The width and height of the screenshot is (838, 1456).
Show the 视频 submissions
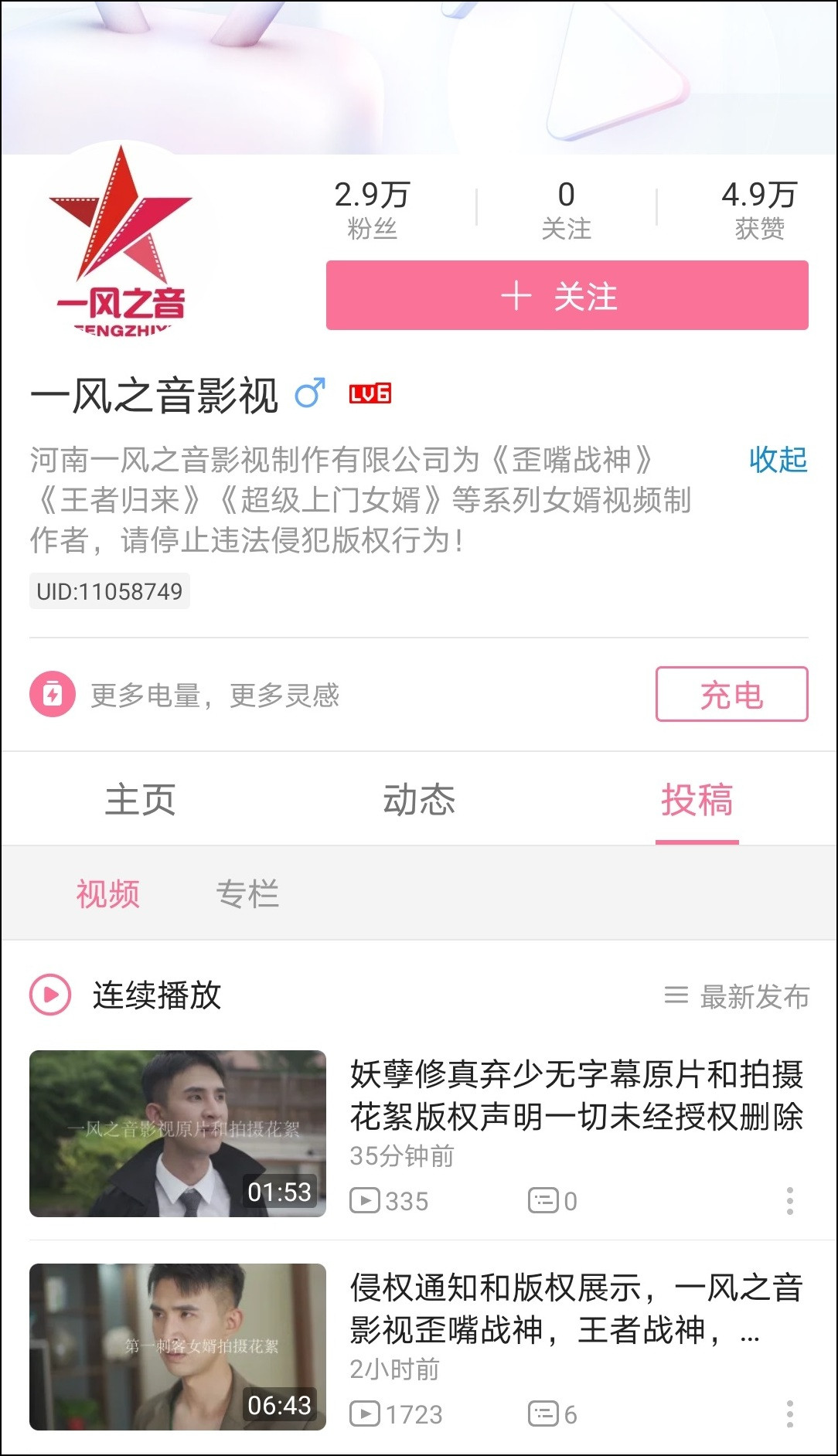click(x=108, y=893)
